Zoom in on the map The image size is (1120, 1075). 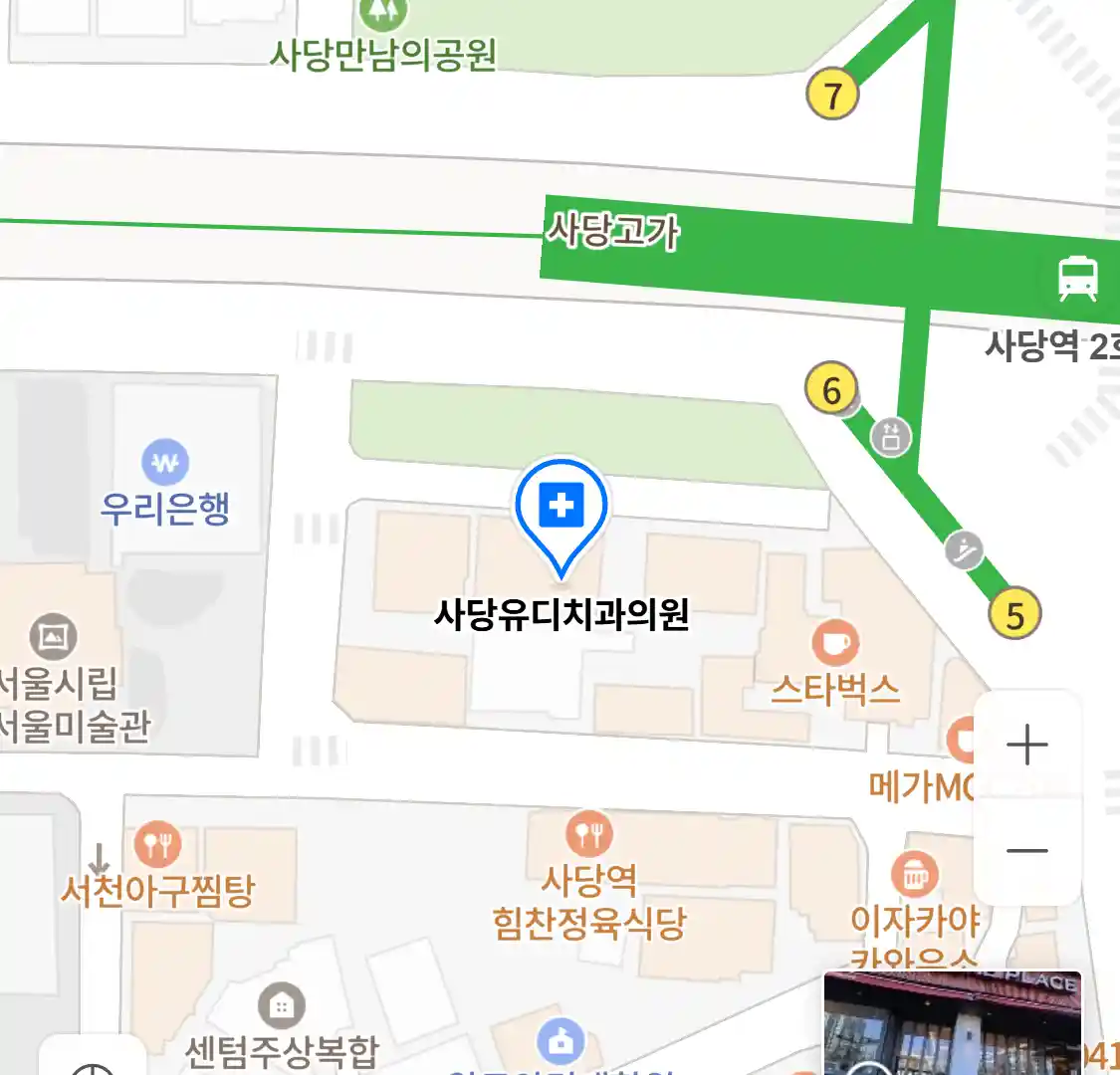pyautogui.click(x=1026, y=745)
